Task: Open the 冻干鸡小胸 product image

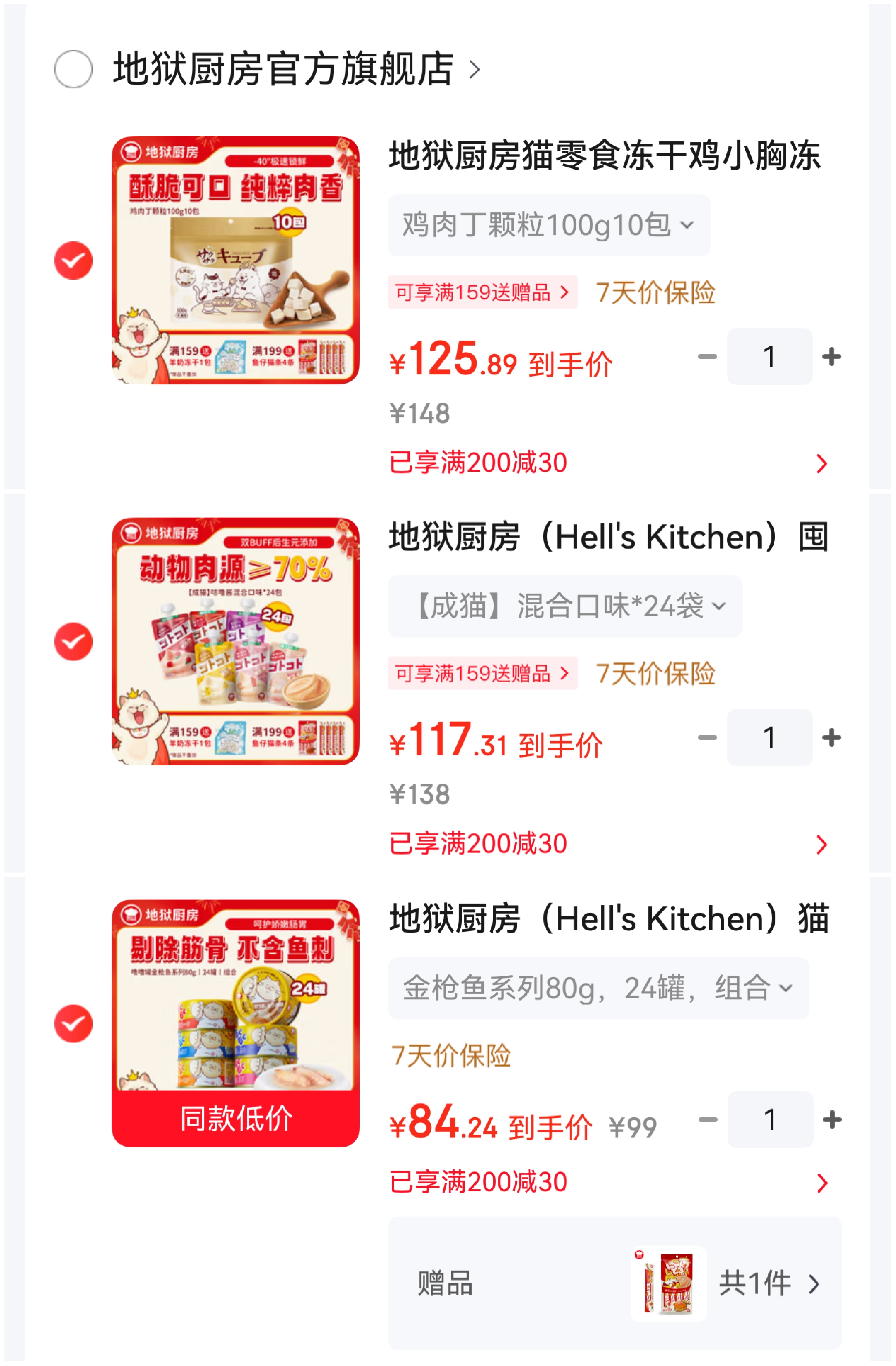Action: point(235,260)
